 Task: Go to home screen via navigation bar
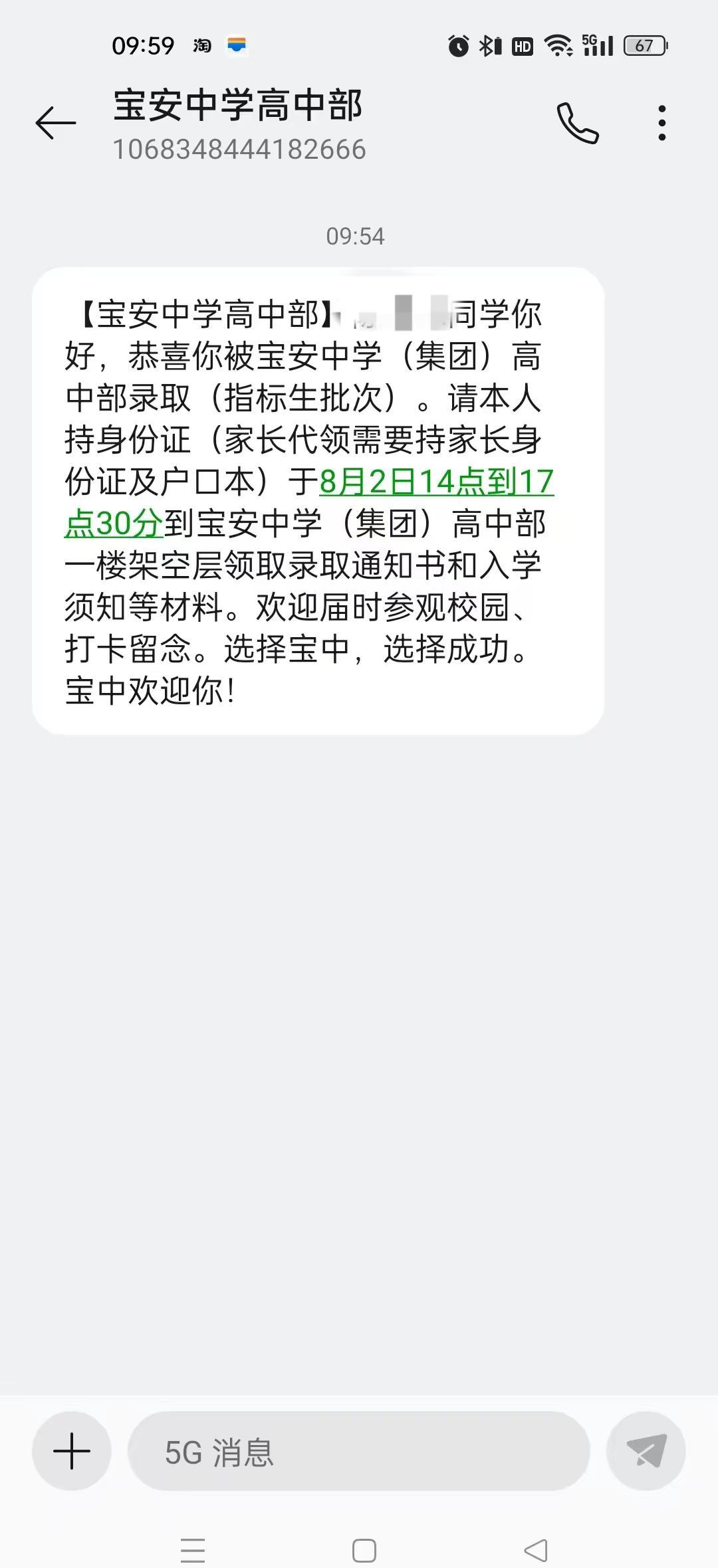(x=364, y=1551)
